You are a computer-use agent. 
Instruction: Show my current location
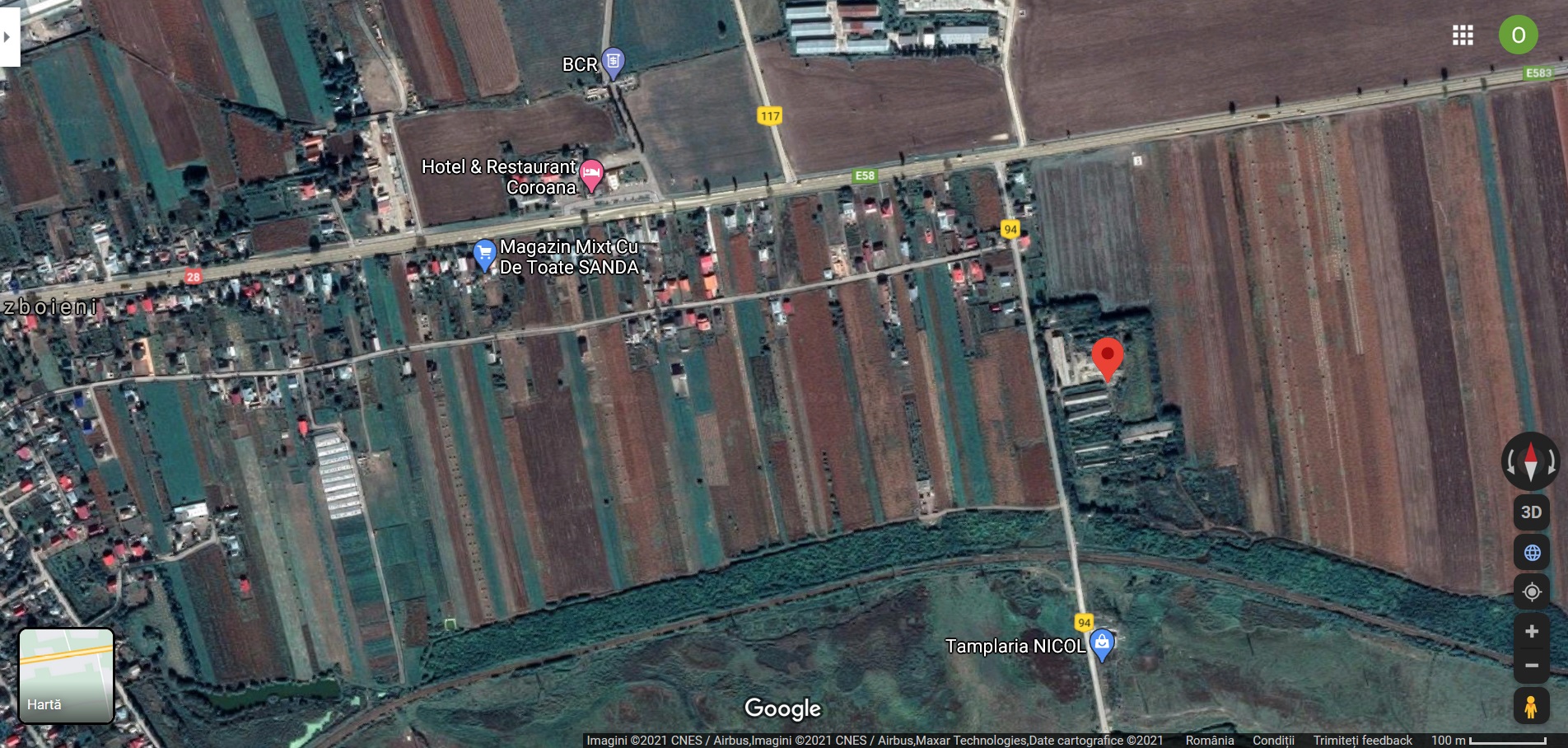(1532, 591)
